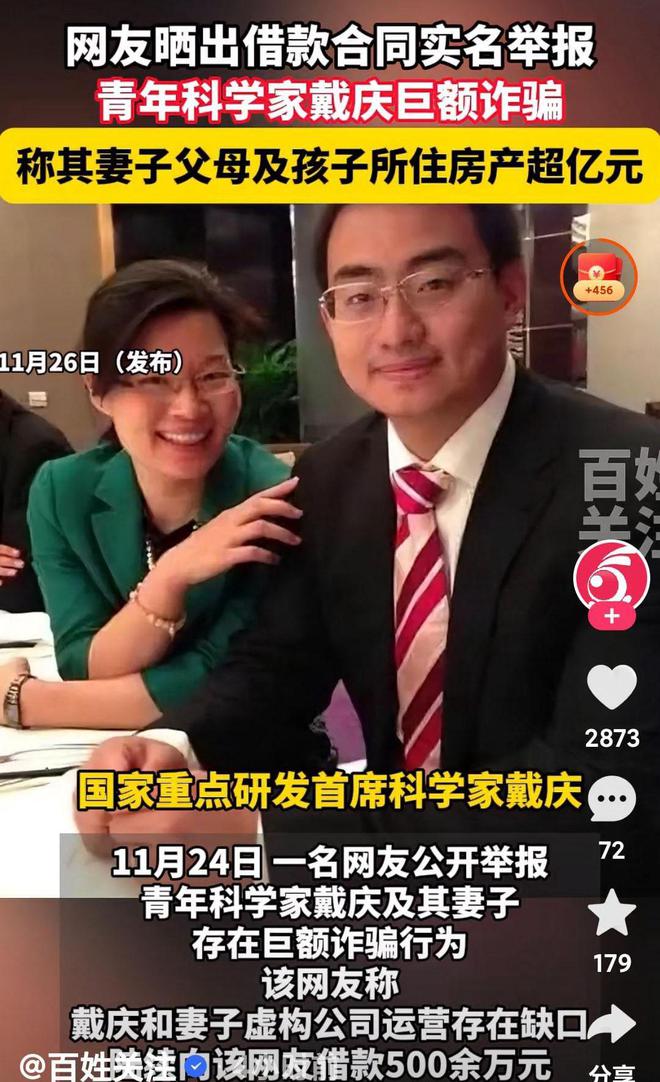Follow the uploader with the plus button

tap(611, 617)
